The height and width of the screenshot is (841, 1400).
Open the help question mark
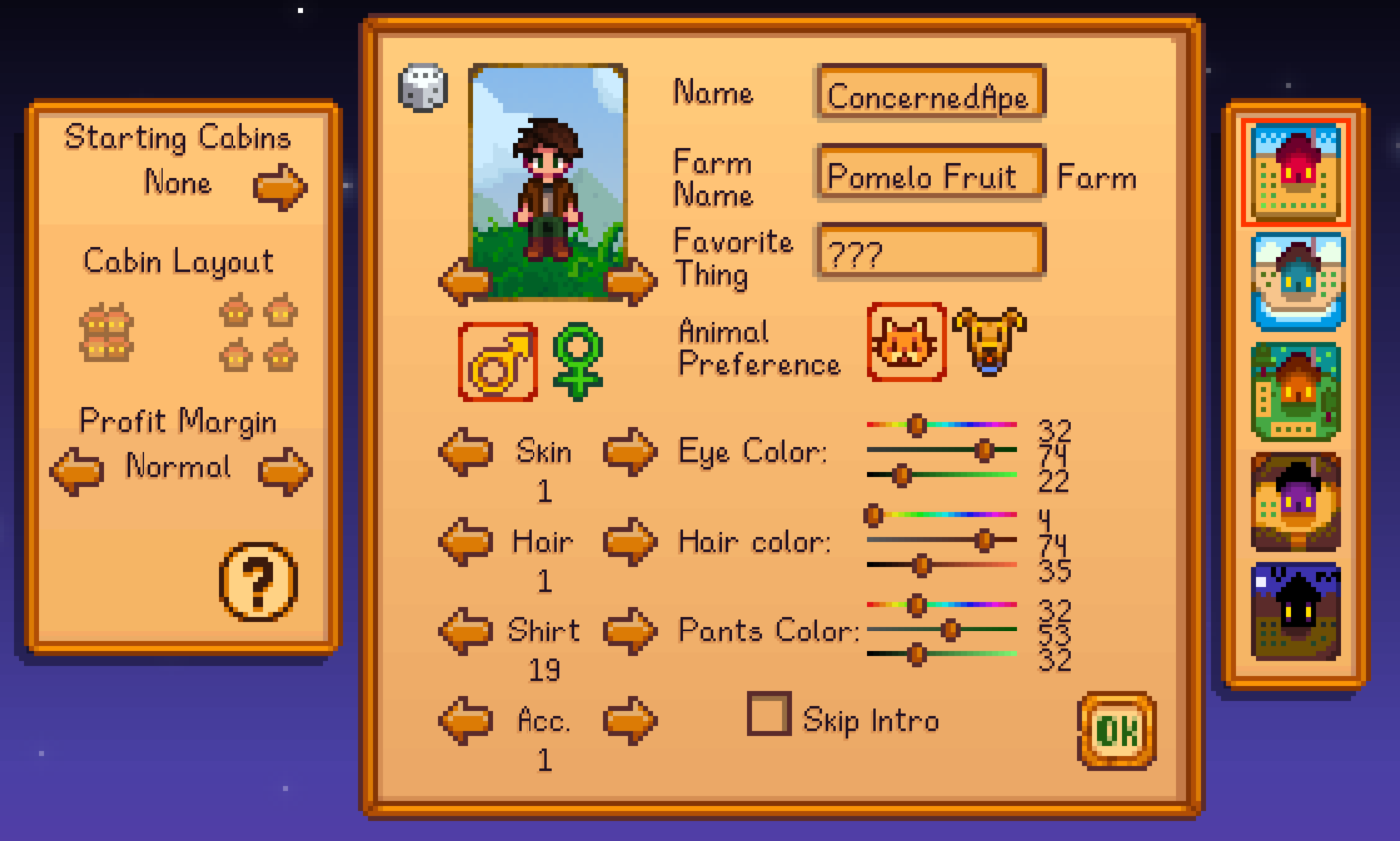click(257, 581)
